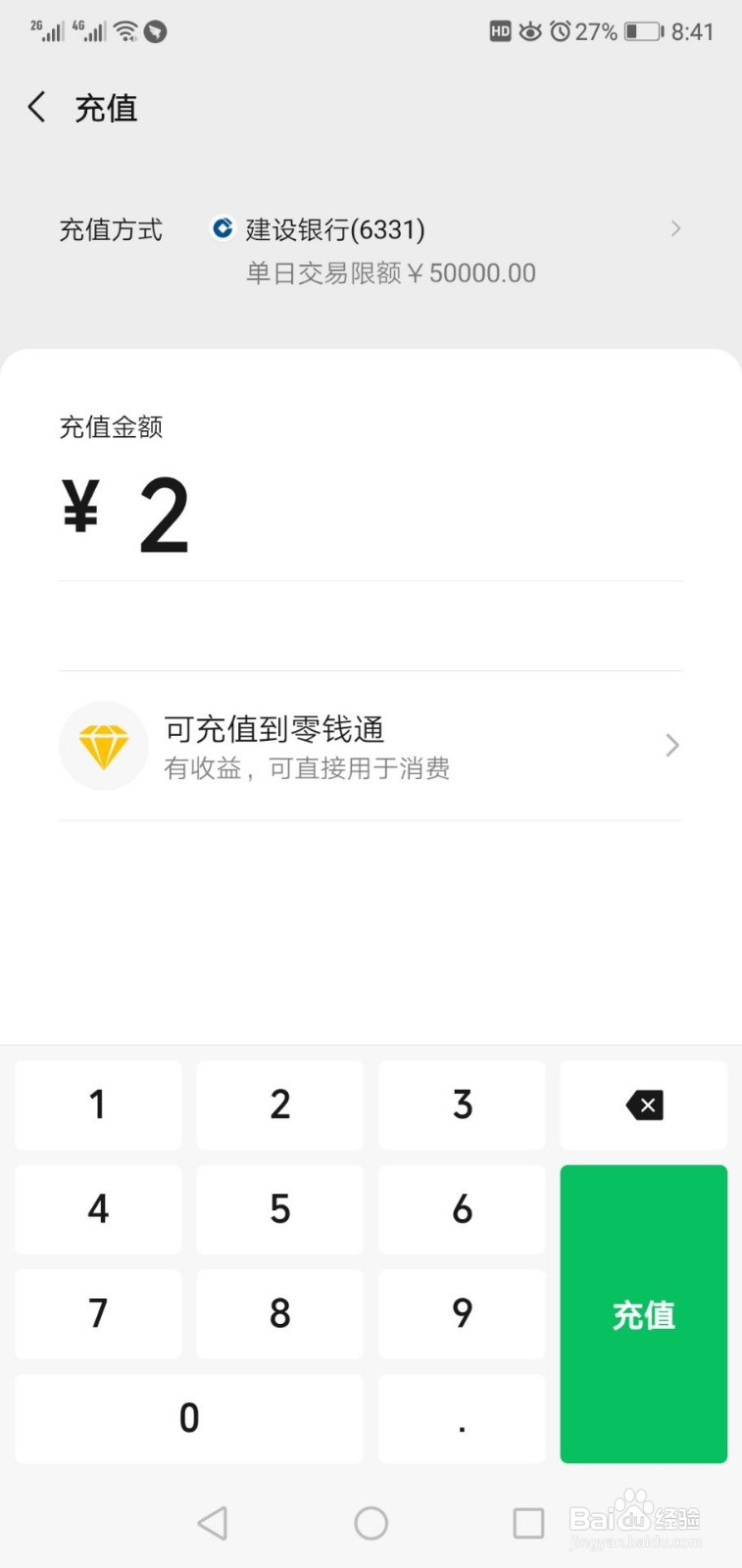Viewport: 742px width, 1568px height.
Task: Expand bank card options for 建设银行(6331)
Action: [x=674, y=228]
